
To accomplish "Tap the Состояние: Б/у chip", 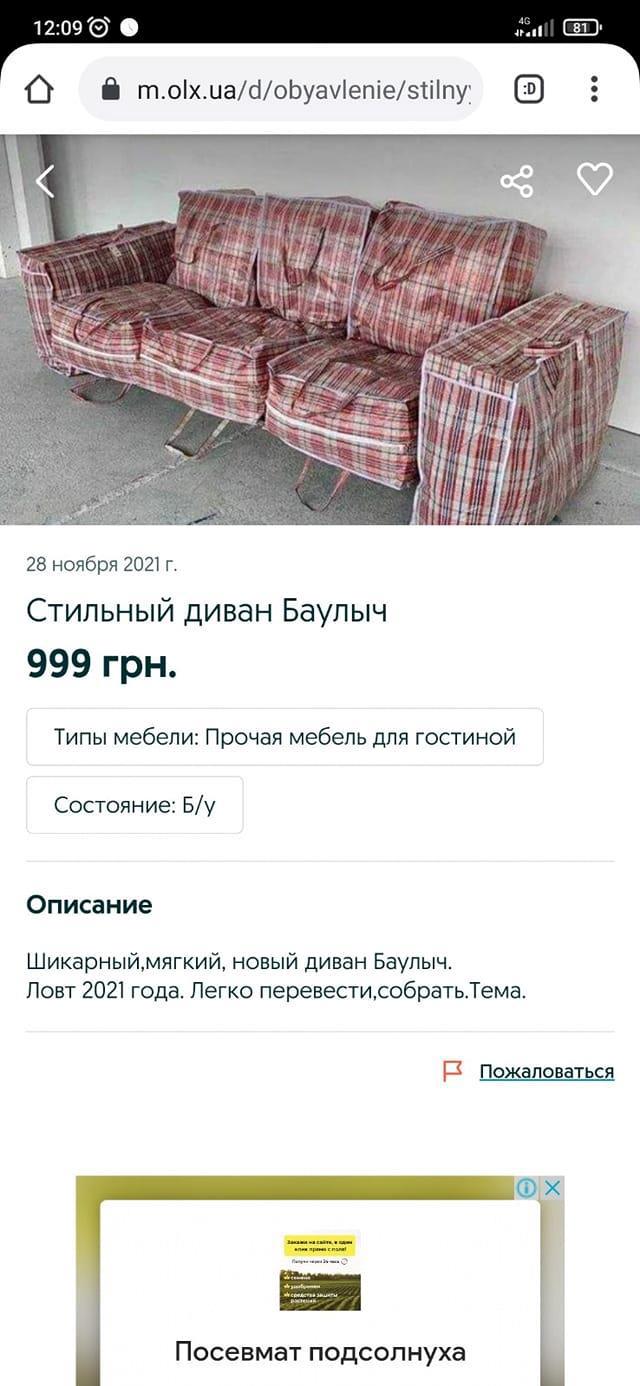I will (135, 805).
